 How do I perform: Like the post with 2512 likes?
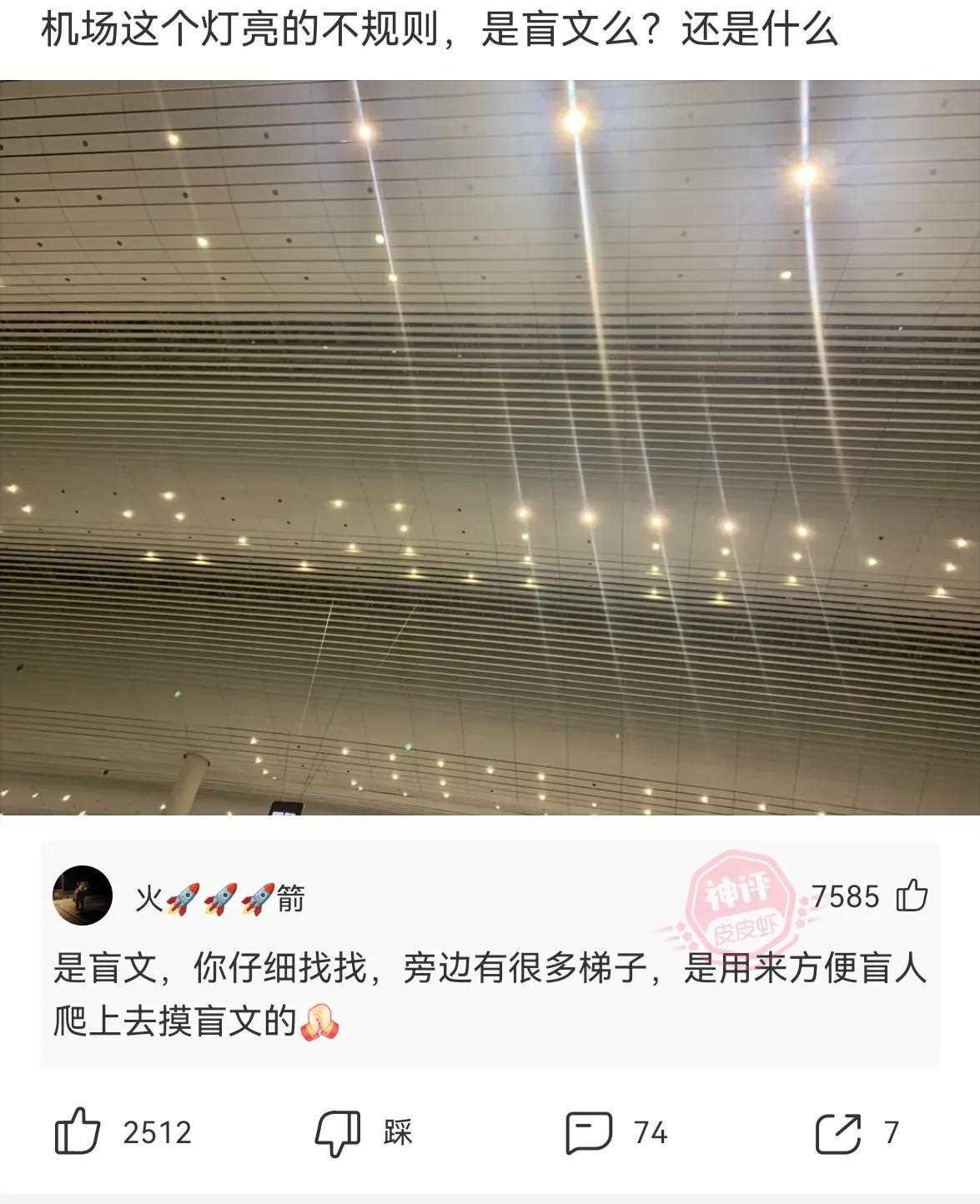pos(78,1131)
